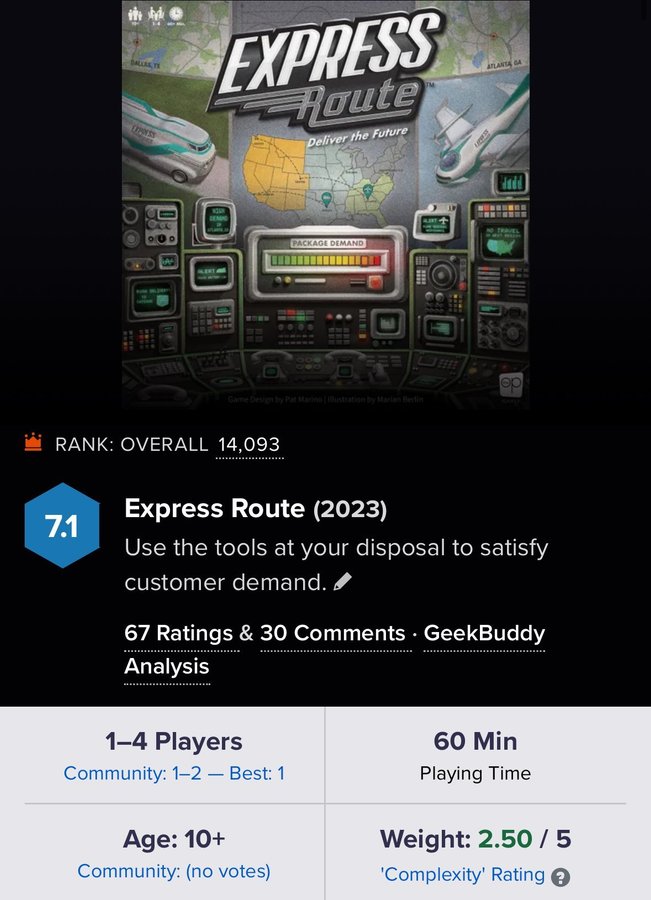Viewport: 651px width, 900px height.
Task: View the 30 Comments link
Action: click(x=335, y=634)
